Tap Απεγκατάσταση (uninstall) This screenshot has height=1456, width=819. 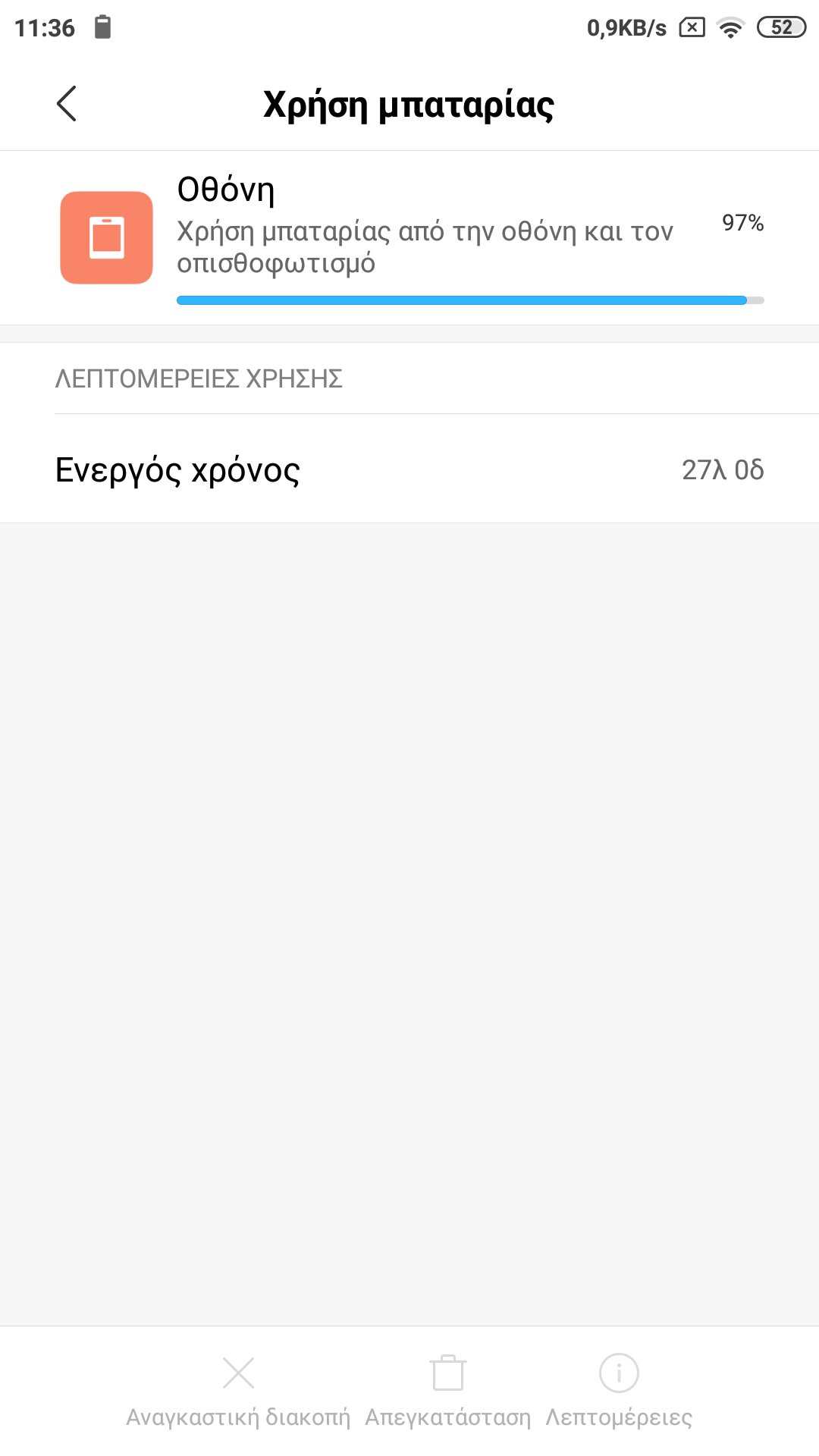click(447, 1391)
